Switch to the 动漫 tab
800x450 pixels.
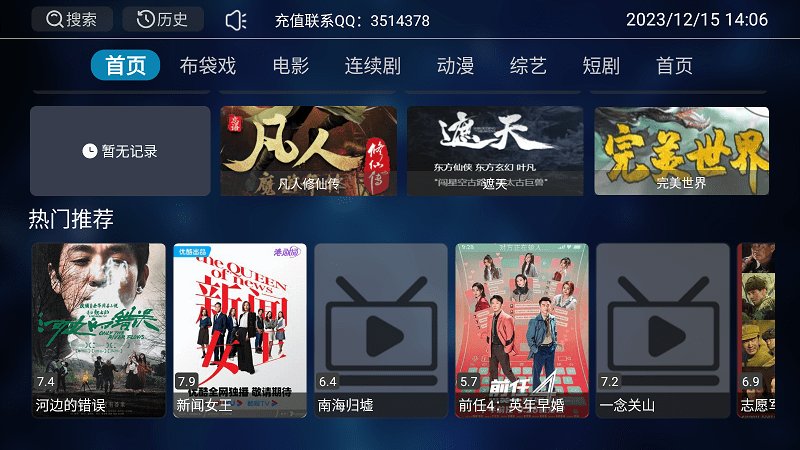(455, 66)
